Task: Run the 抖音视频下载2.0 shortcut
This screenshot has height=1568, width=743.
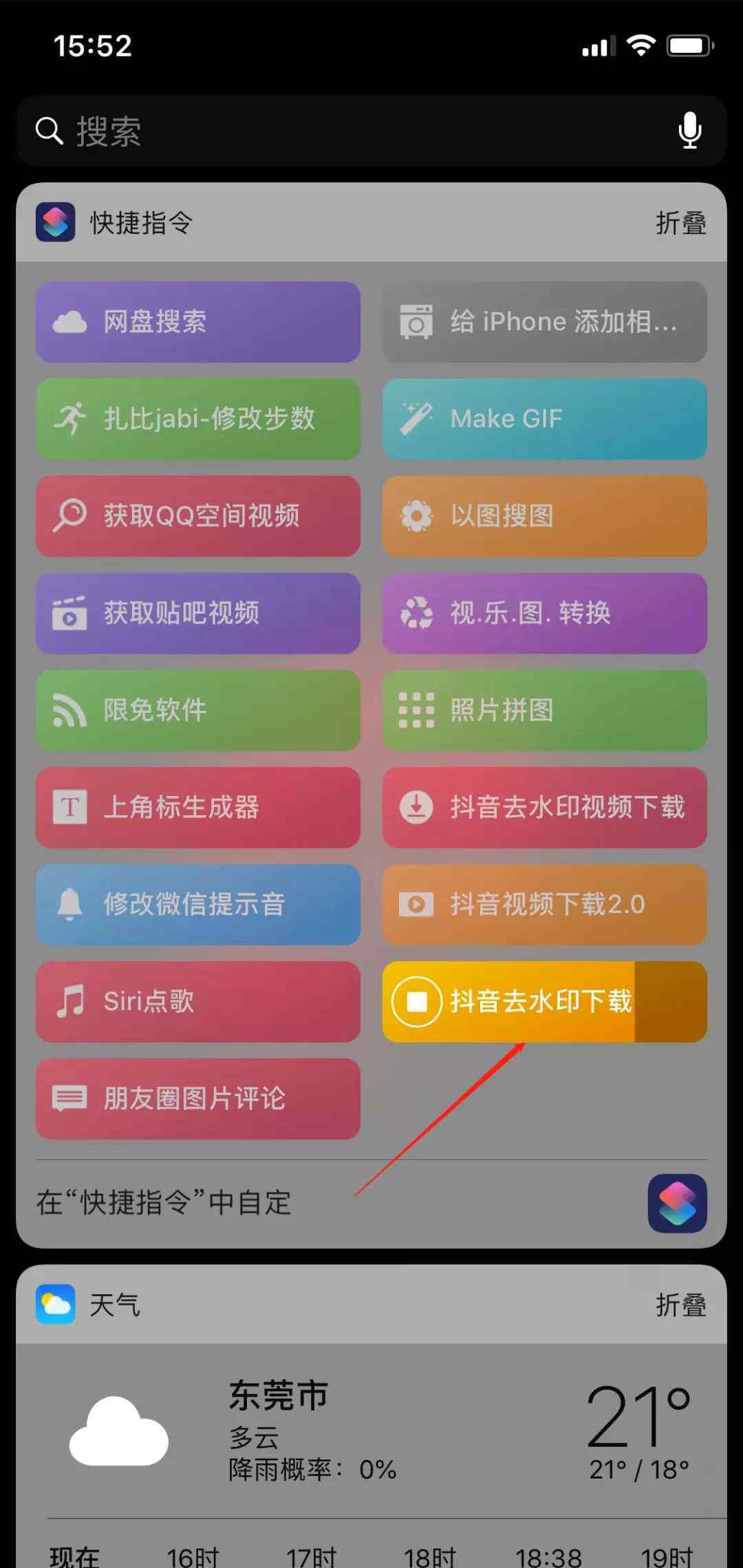Action: [544, 904]
